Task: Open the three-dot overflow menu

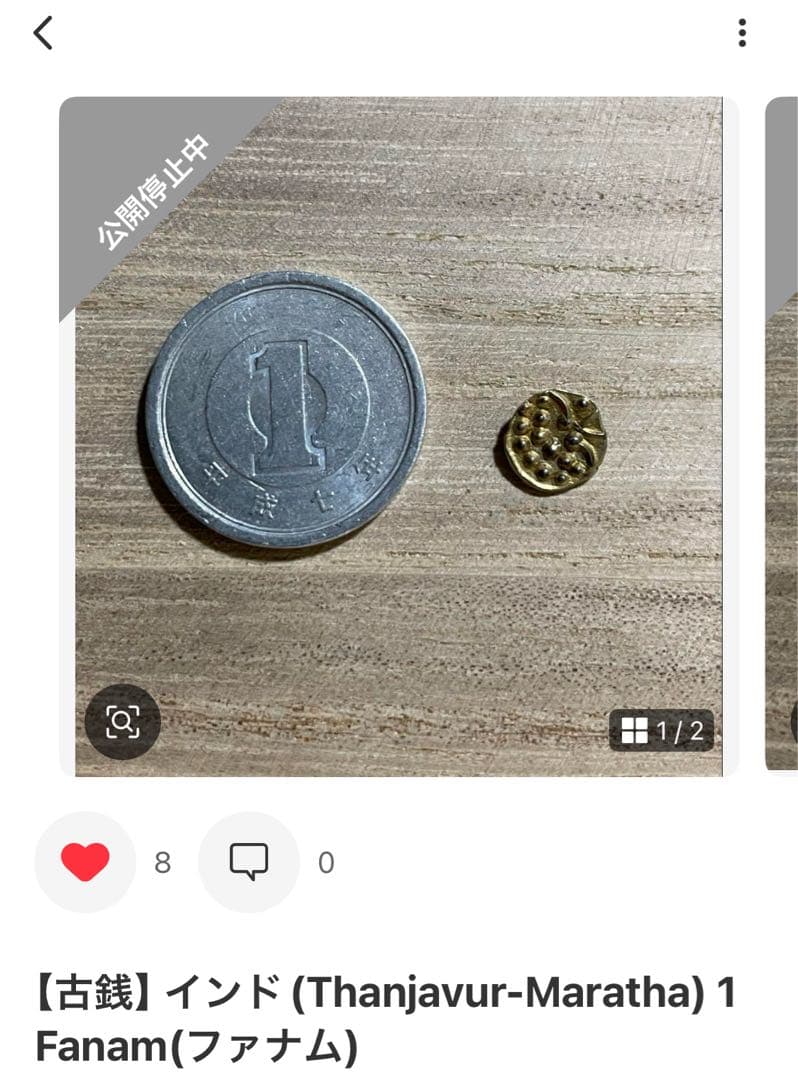Action: [x=741, y=33]
